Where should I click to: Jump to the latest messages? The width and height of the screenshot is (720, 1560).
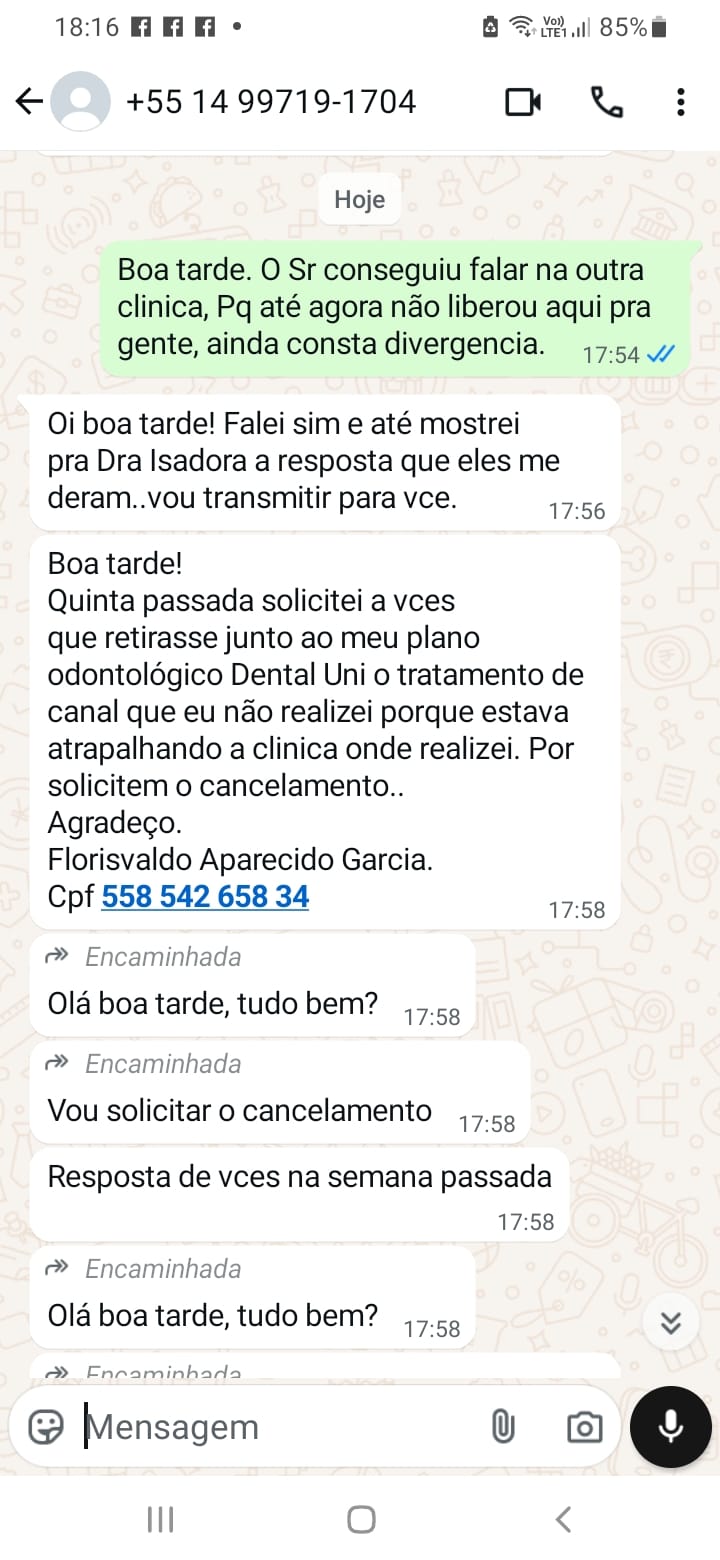(671, 1324)
